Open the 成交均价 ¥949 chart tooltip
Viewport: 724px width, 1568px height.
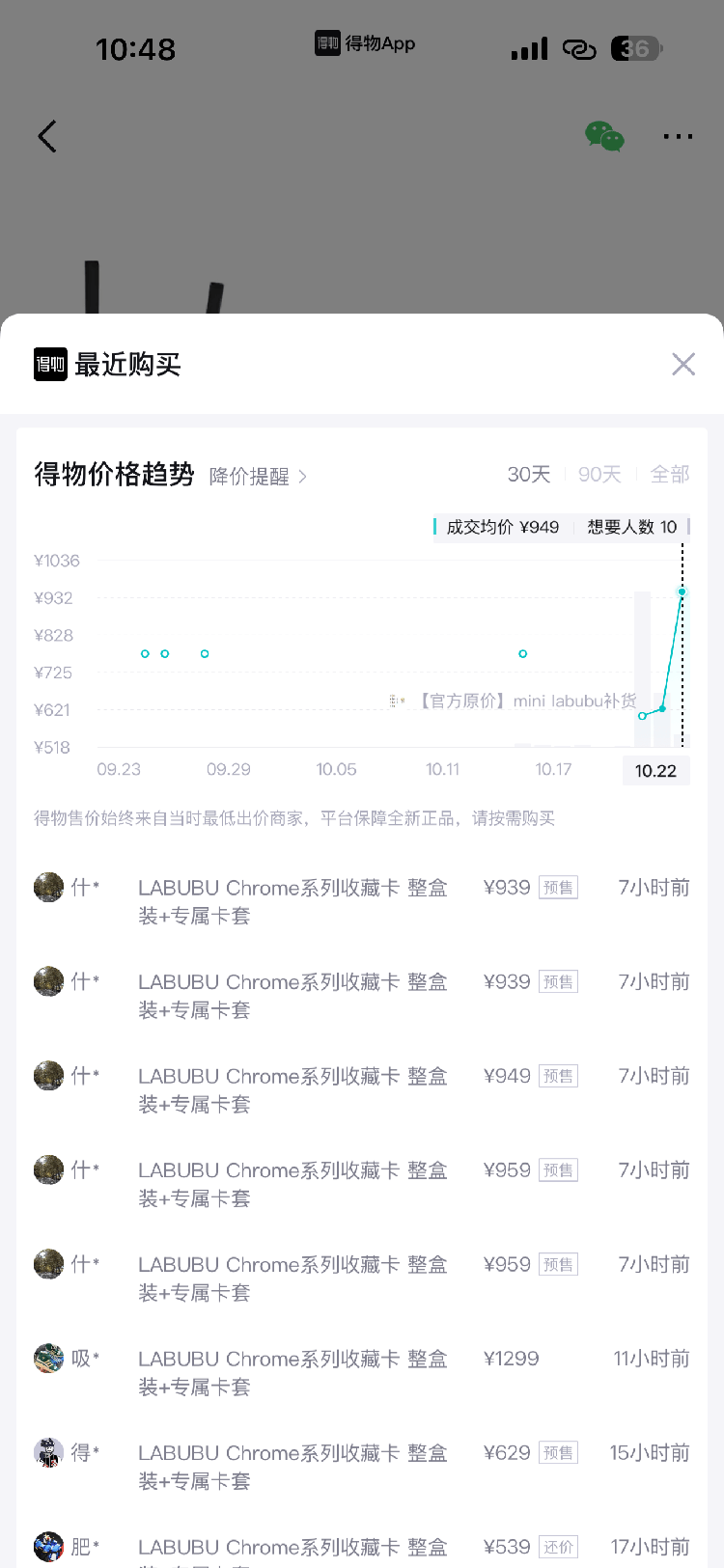tap(502, 527)
